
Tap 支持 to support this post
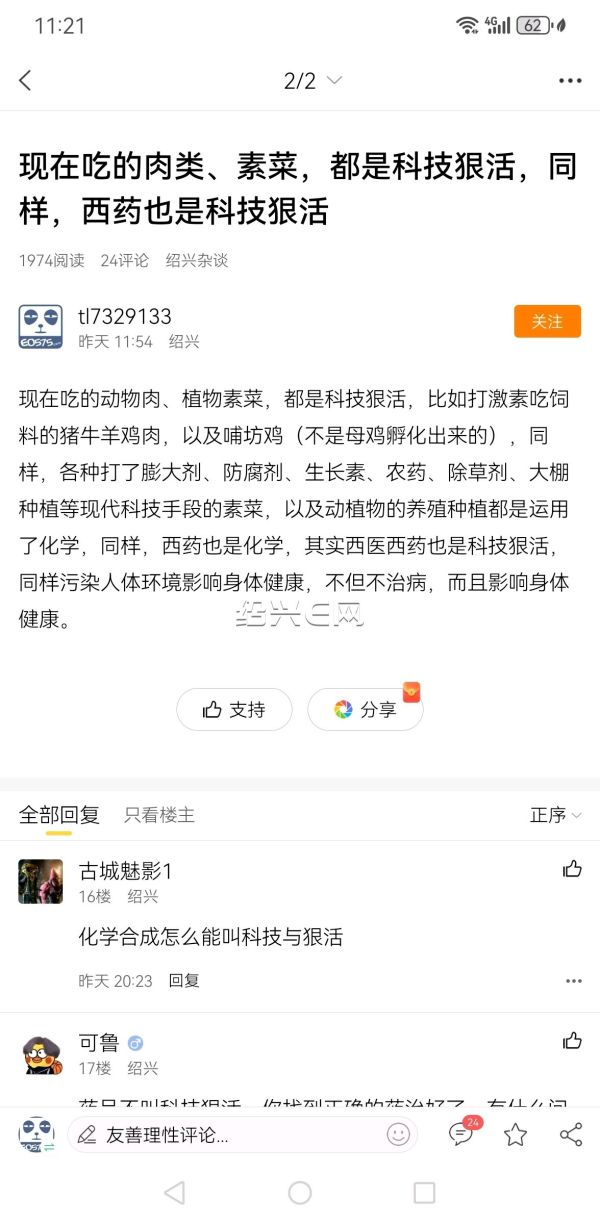tap(234, 709)
